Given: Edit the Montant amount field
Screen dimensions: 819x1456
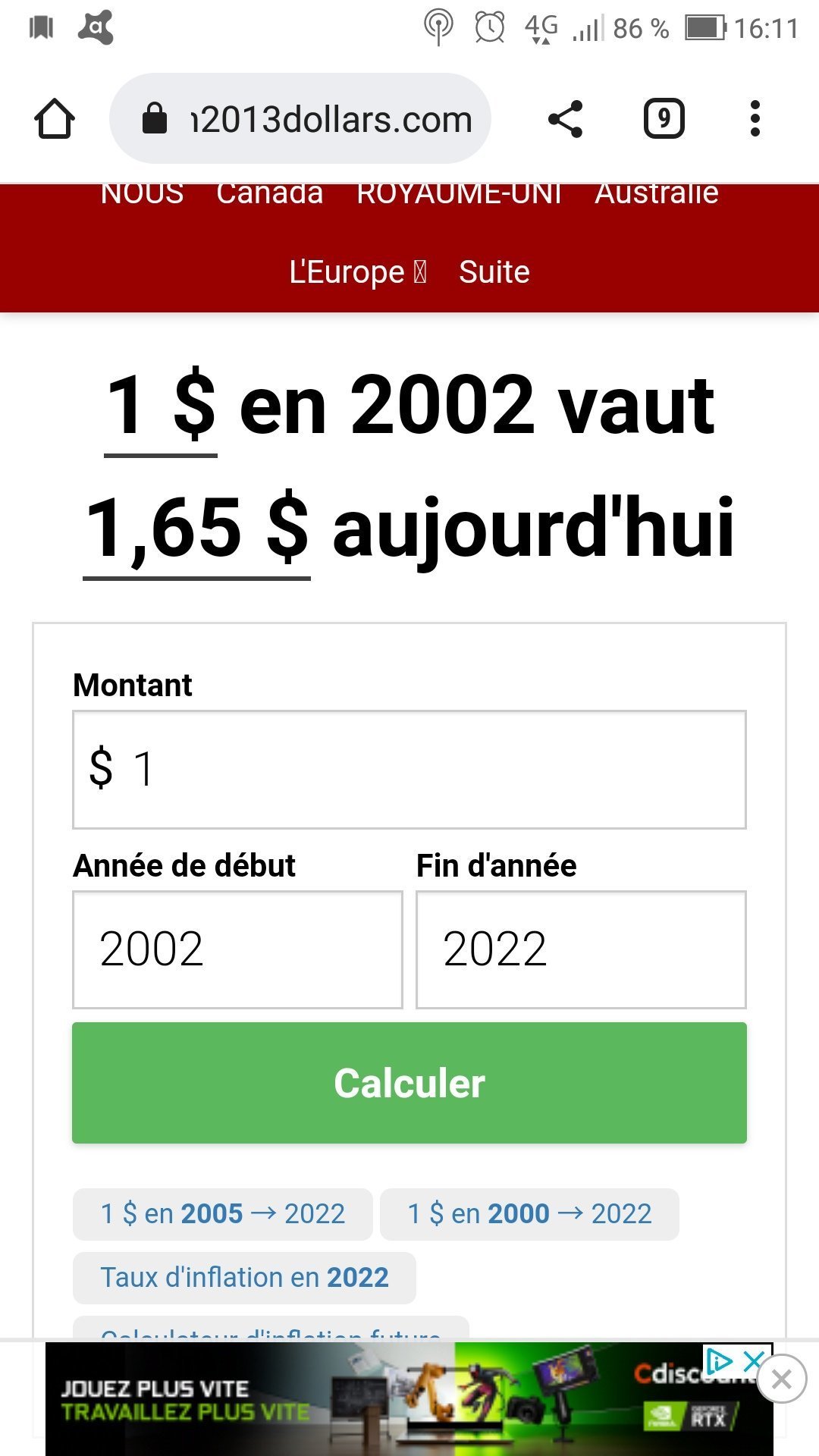Looking at the screenshot, I should point(409,770).
